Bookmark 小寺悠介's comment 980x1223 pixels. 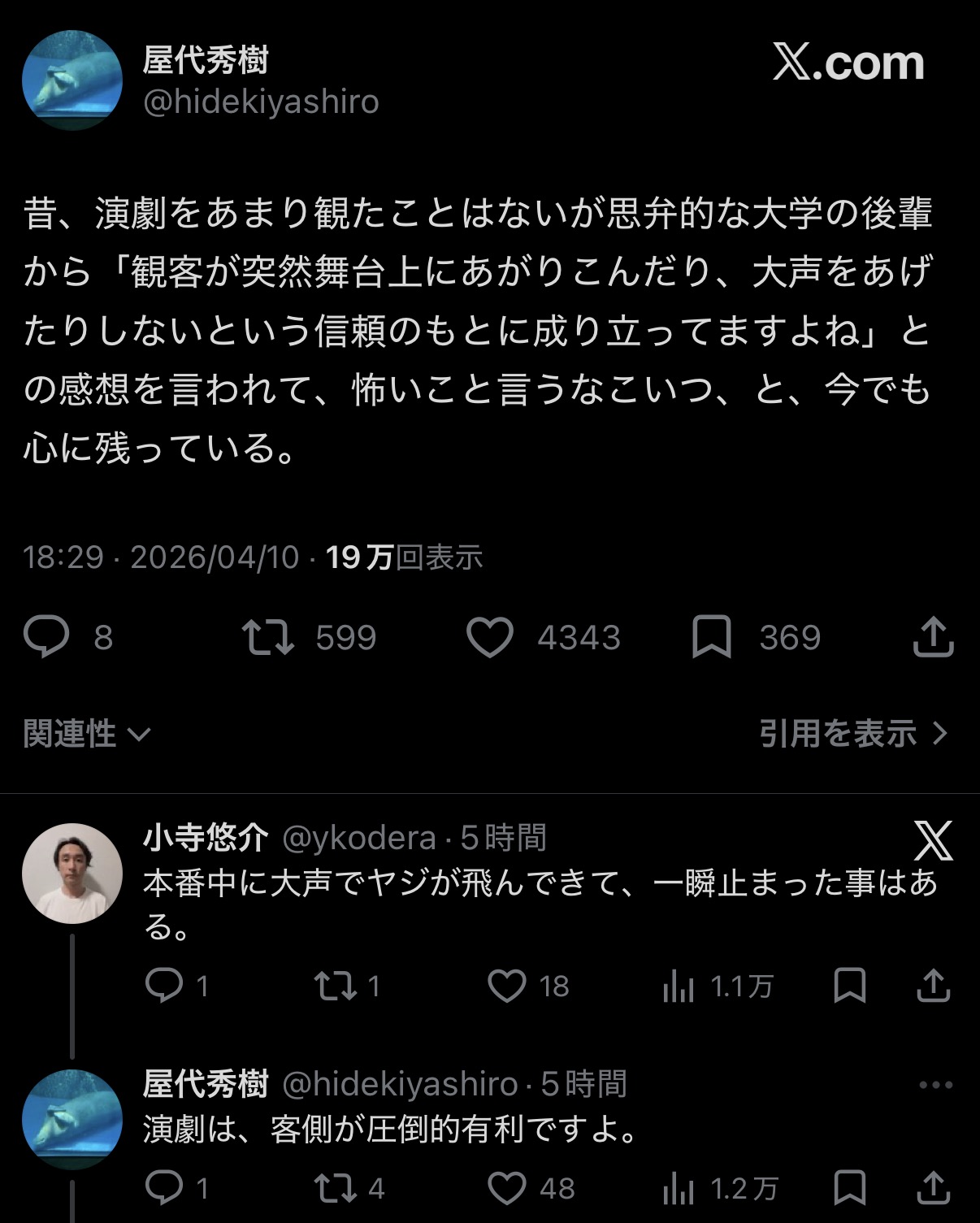(x=850, y=986)
